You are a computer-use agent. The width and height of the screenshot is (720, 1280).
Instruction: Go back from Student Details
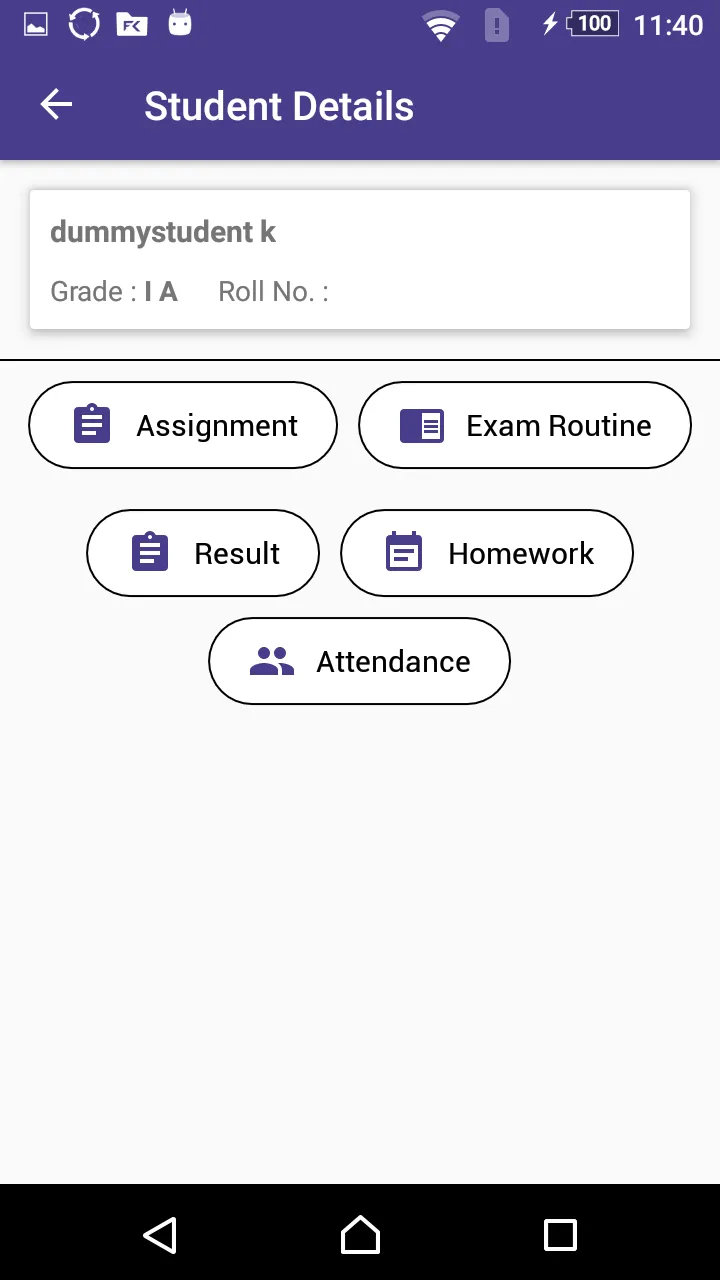[x=56, y=105]
